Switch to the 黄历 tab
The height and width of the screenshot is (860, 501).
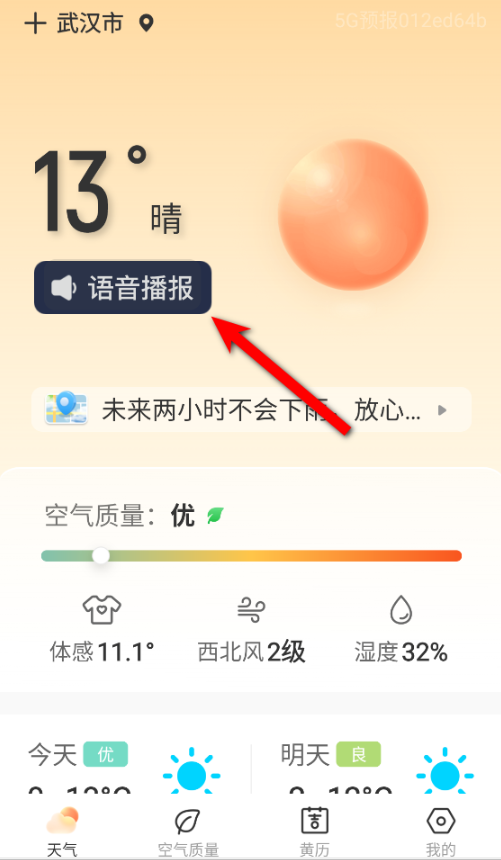314,833
